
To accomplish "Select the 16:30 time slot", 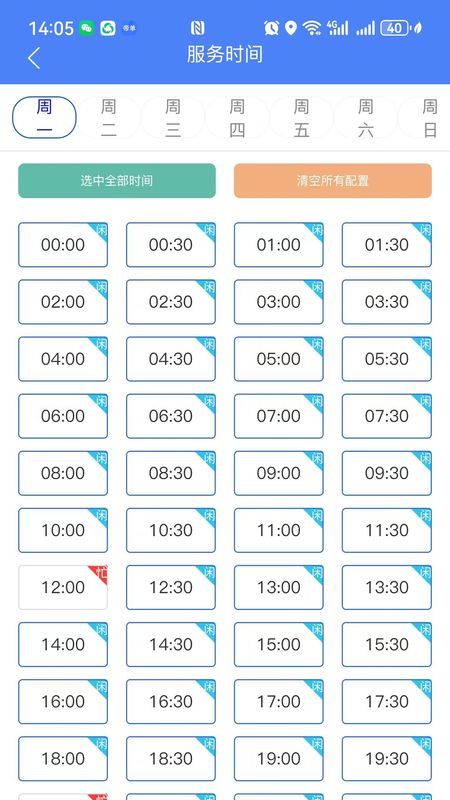I will click(x=171, y=702).
